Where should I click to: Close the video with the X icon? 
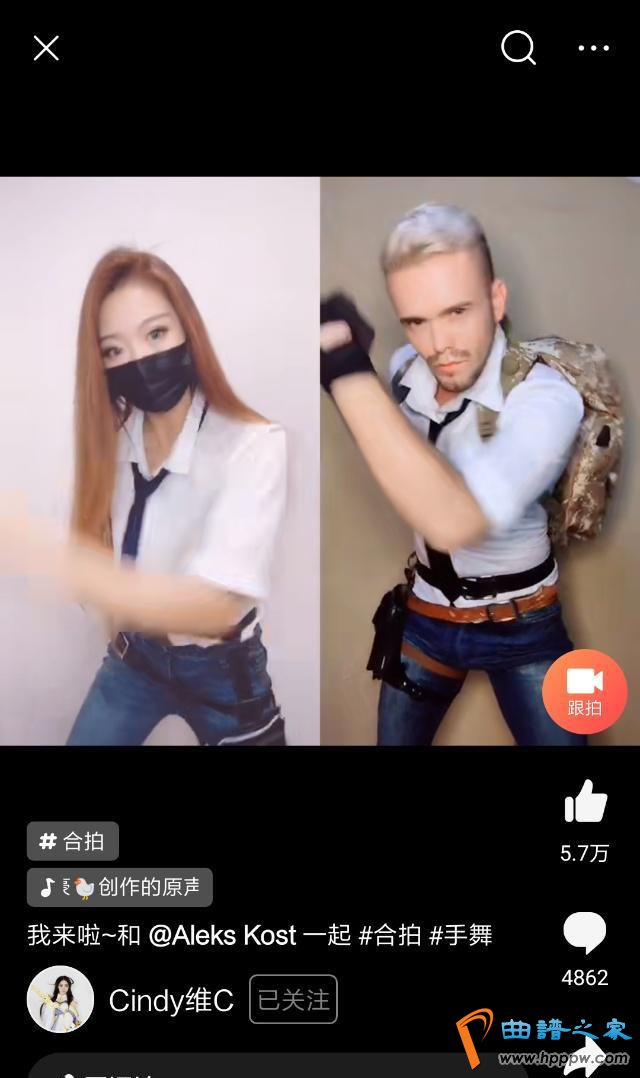tap(46, 48)
